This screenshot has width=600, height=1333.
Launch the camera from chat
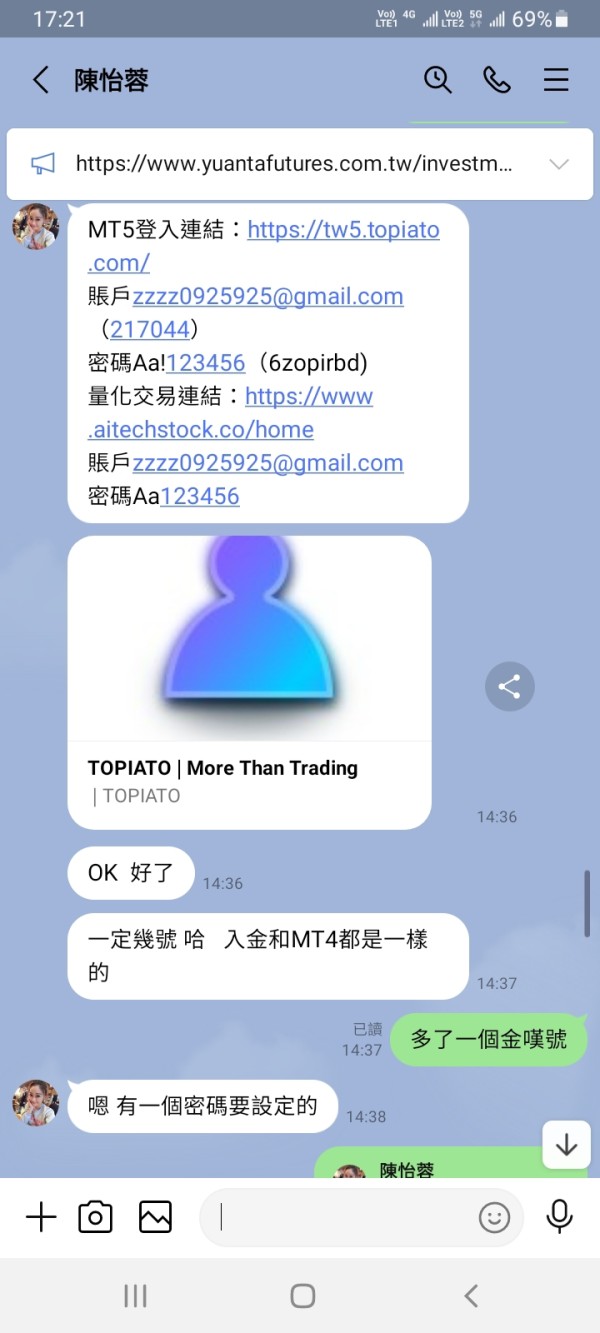tap(96, 1217)
